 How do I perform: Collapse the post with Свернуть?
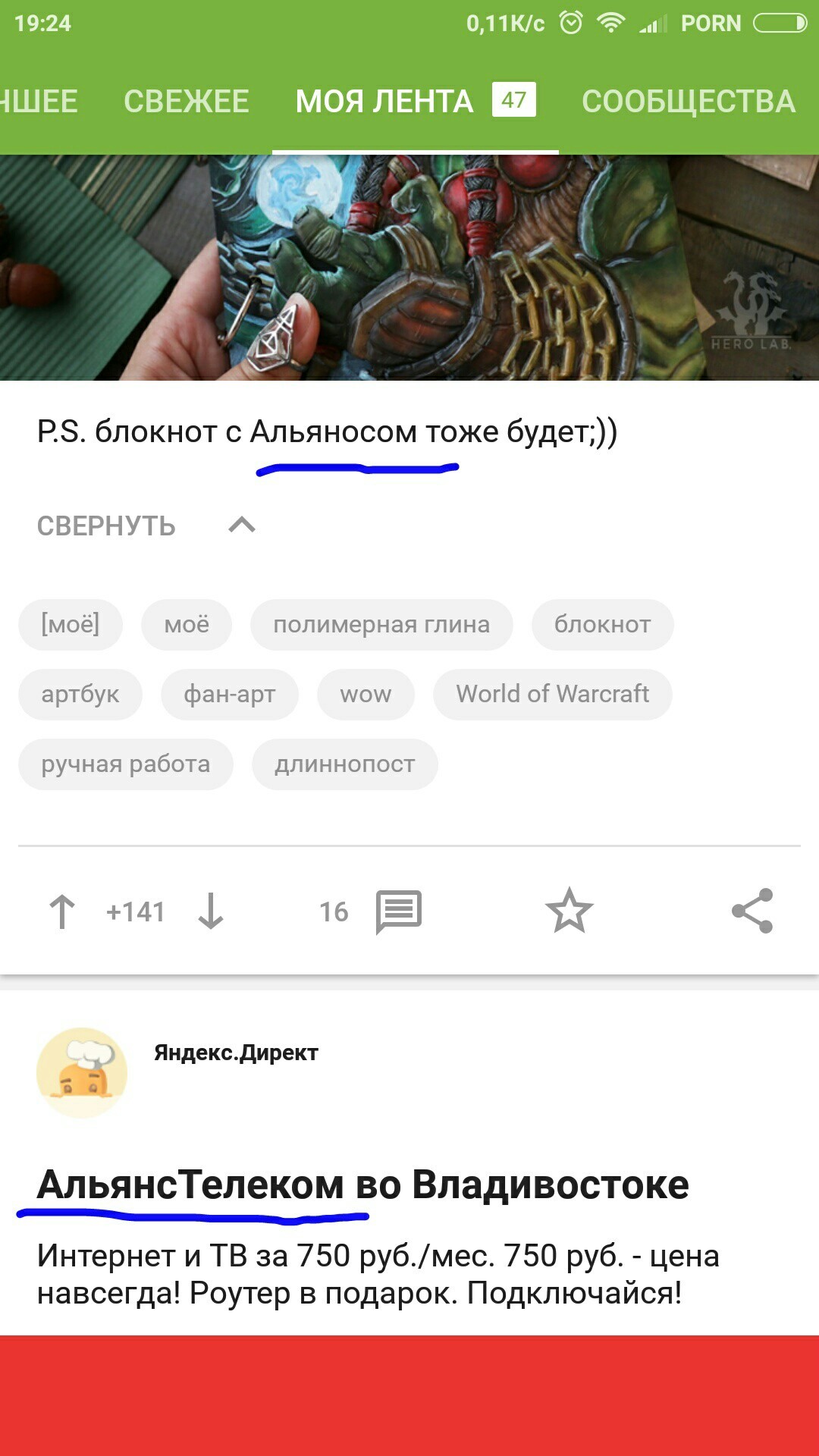pos(106,526)
